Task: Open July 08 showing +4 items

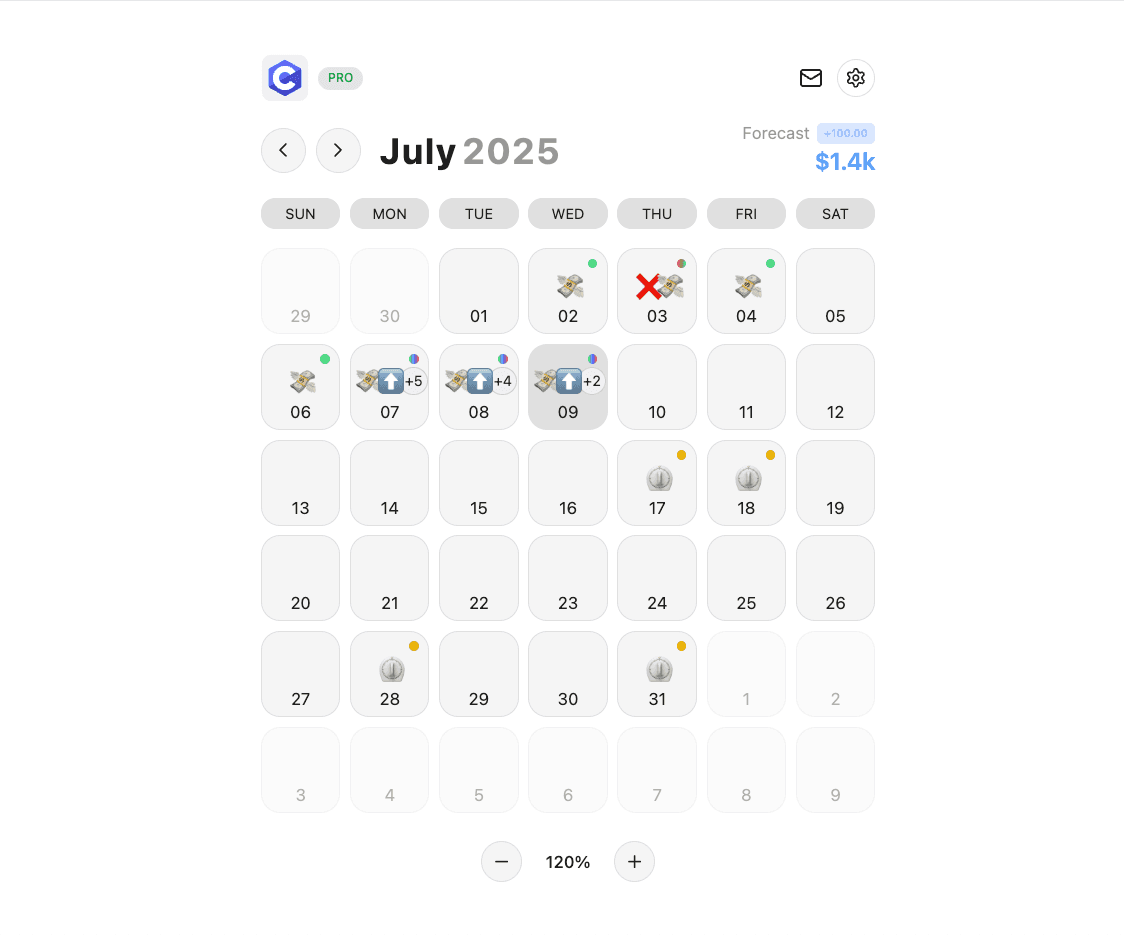Action: point(479,387)
